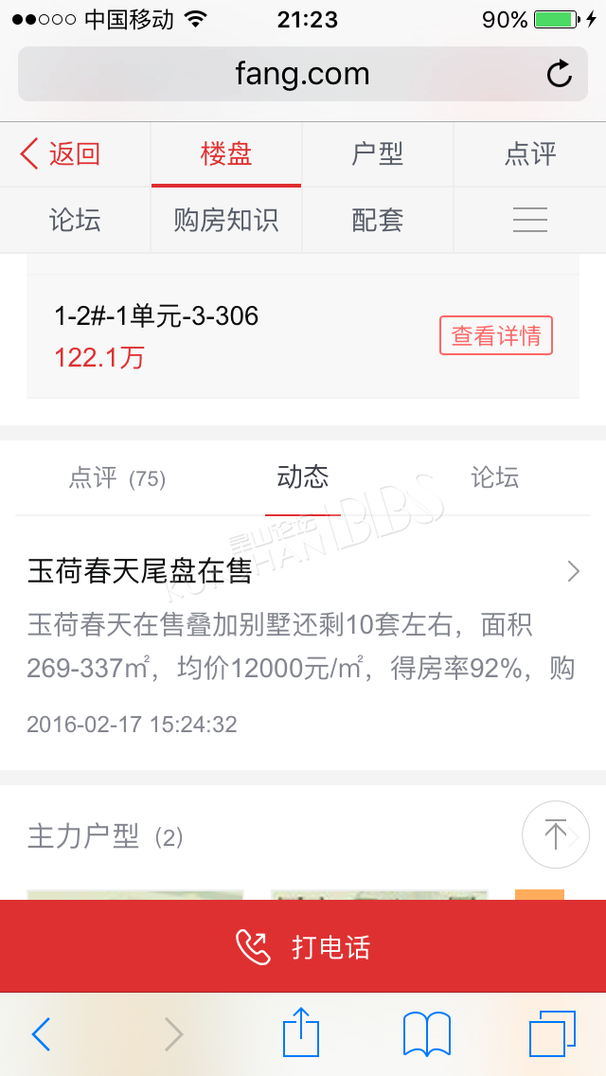Tap the back-to-top arrow button
Viewport: 606px width, 1076px height.
coord(555,834)
